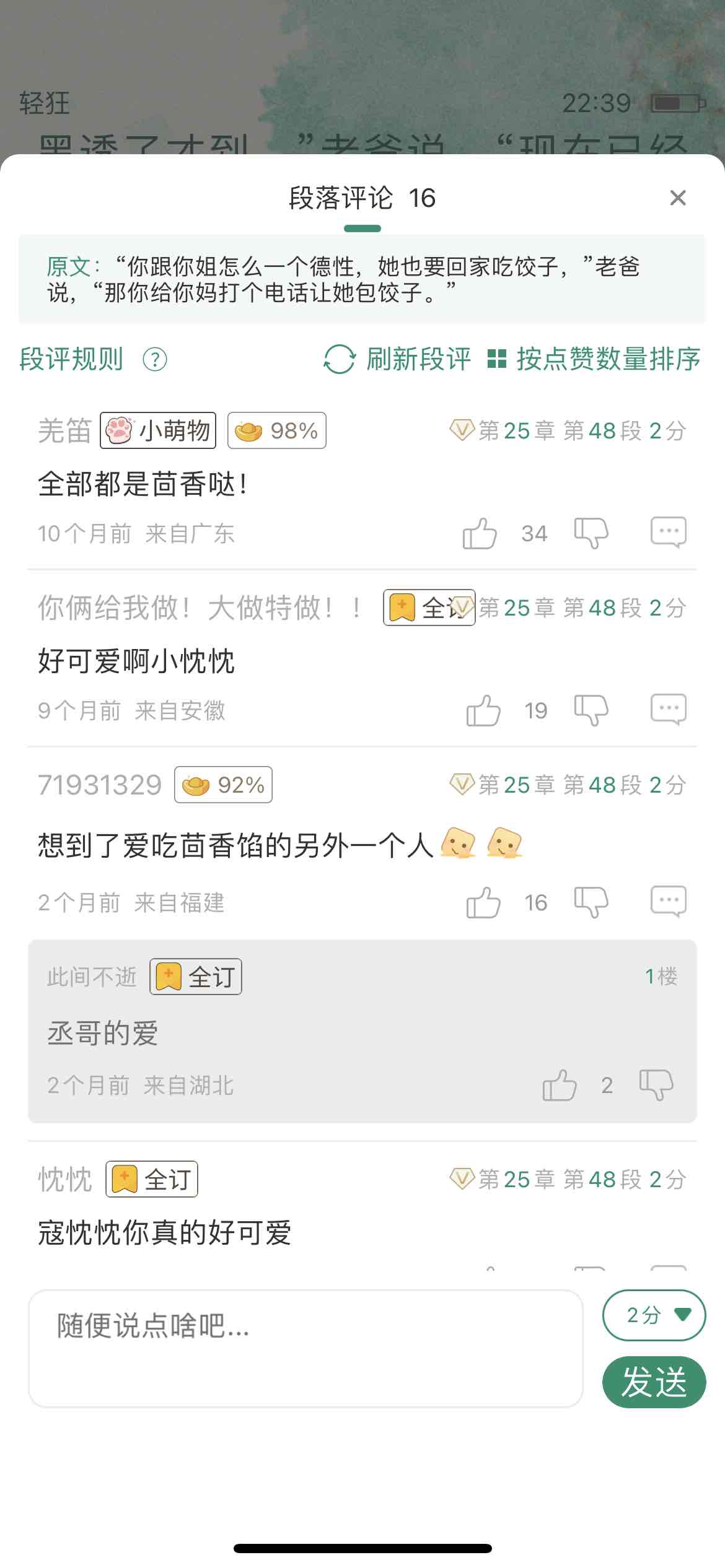Screen dimensions: 725x1568
Task: Reply to 羌笛's comment
Action: pyautogui.click(x=669, y=532)
